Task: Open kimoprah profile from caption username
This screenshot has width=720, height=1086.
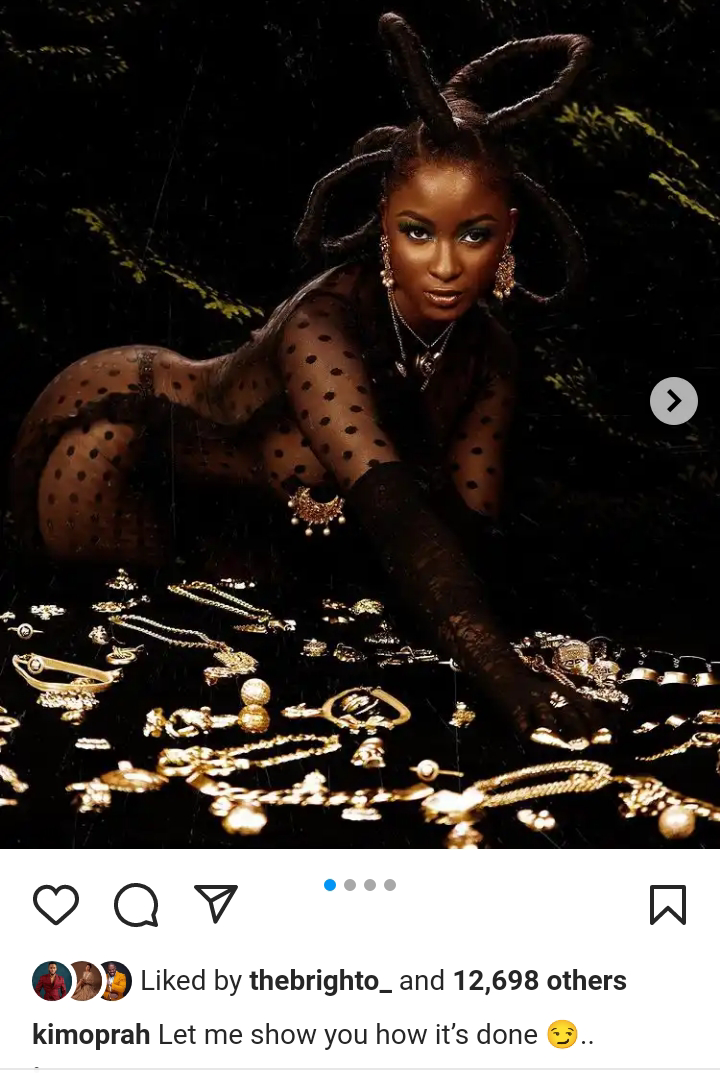Action: pyautogui.click(x=91, y=1035)
